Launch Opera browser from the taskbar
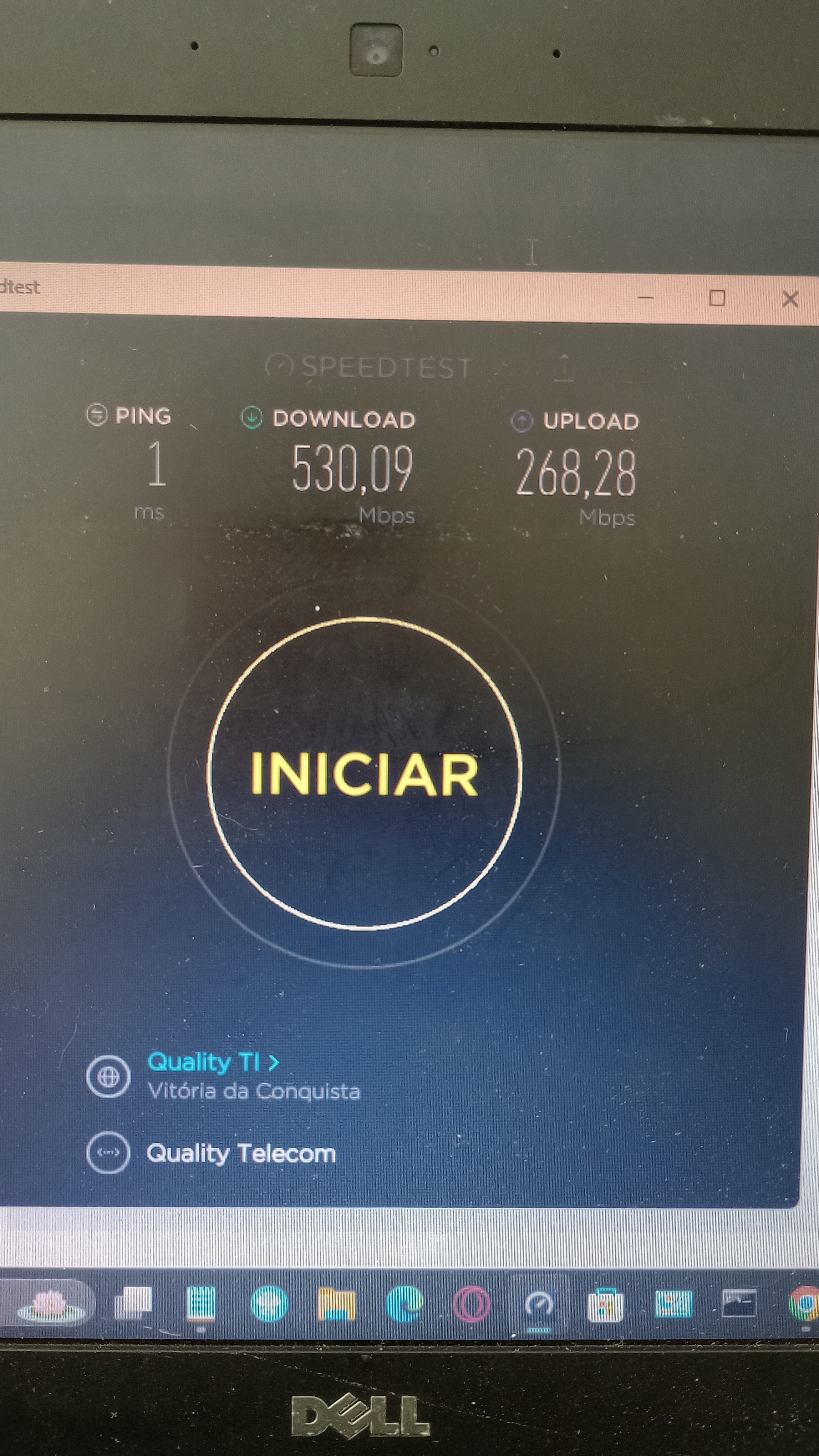819x1456 pixels. [472, 1303]
